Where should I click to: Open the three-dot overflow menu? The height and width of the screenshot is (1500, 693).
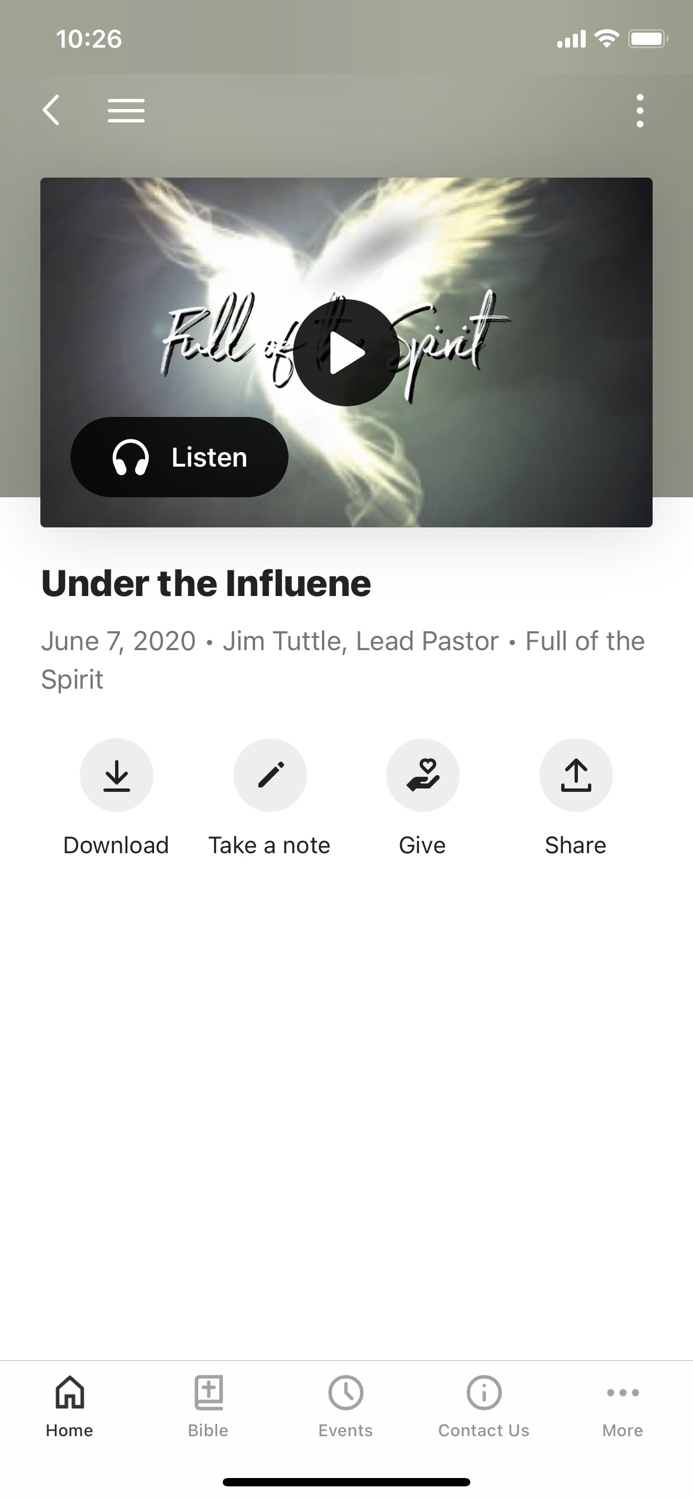[640, 110]
